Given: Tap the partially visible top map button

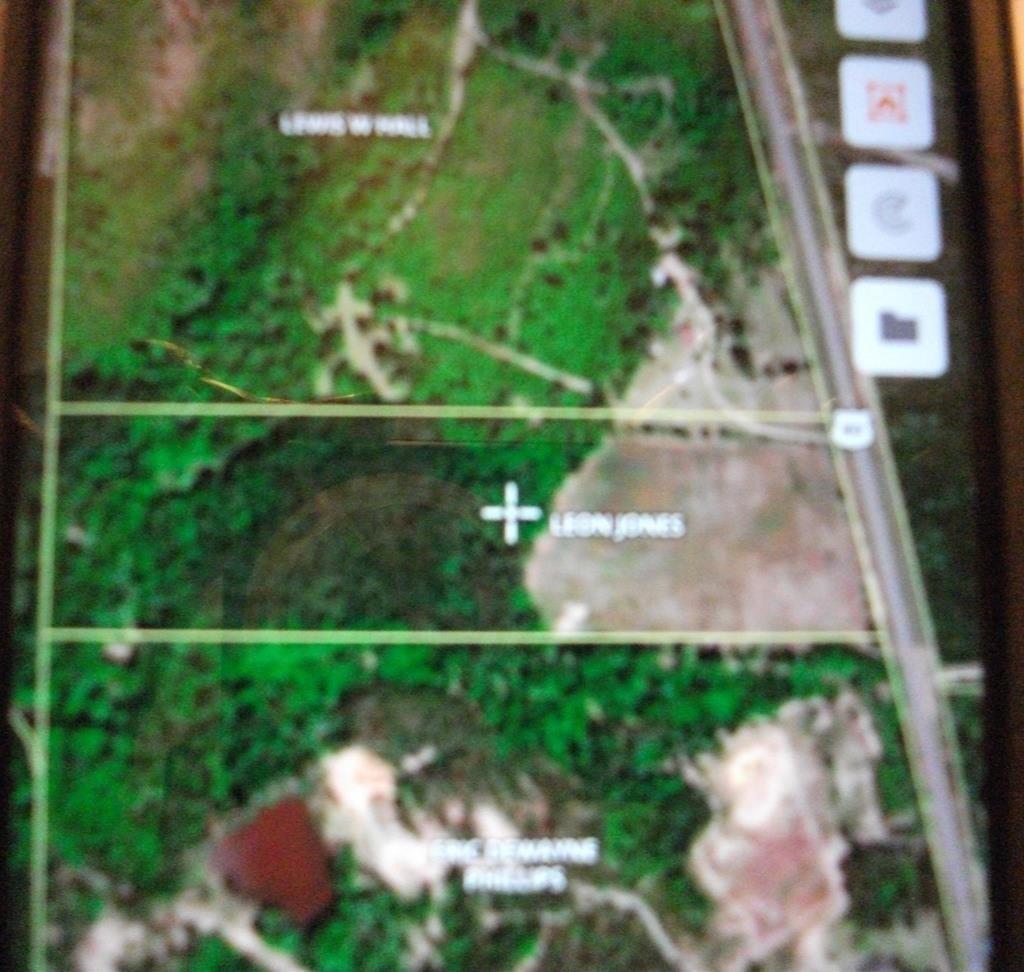Looking at the screenshot, I should 881,14.
